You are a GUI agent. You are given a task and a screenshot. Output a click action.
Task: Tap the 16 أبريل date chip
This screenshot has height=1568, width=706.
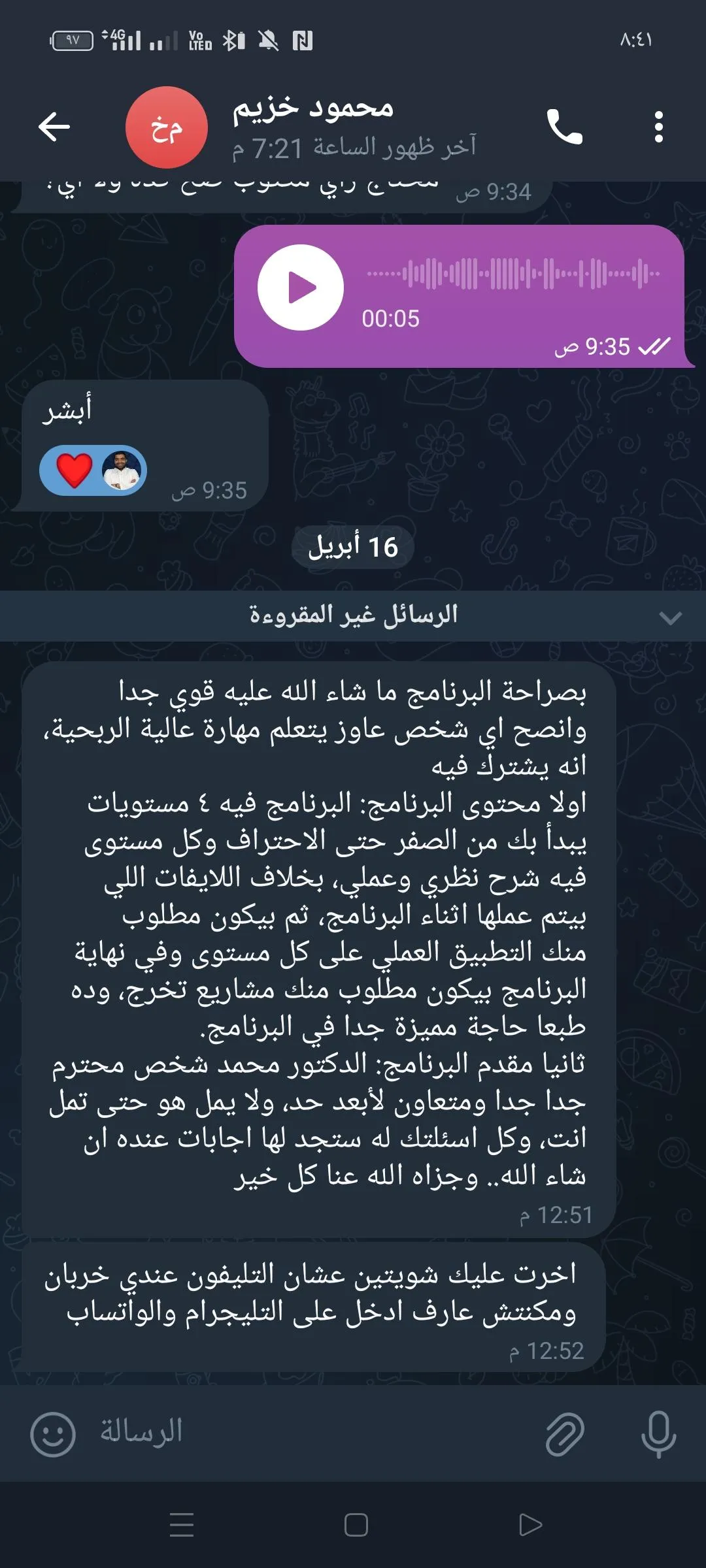point(353,547)
